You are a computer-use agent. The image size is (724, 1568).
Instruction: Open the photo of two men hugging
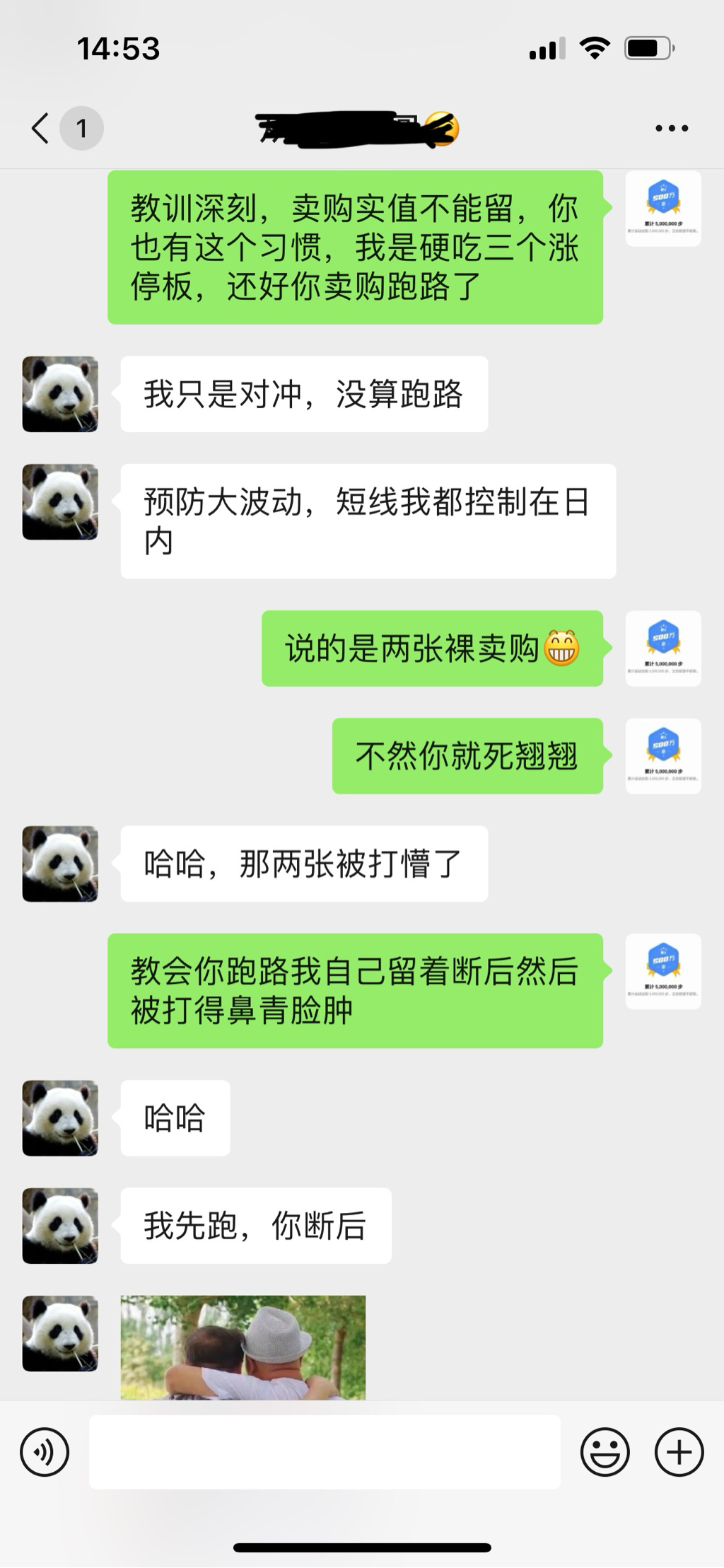(x=243, y=1347)
